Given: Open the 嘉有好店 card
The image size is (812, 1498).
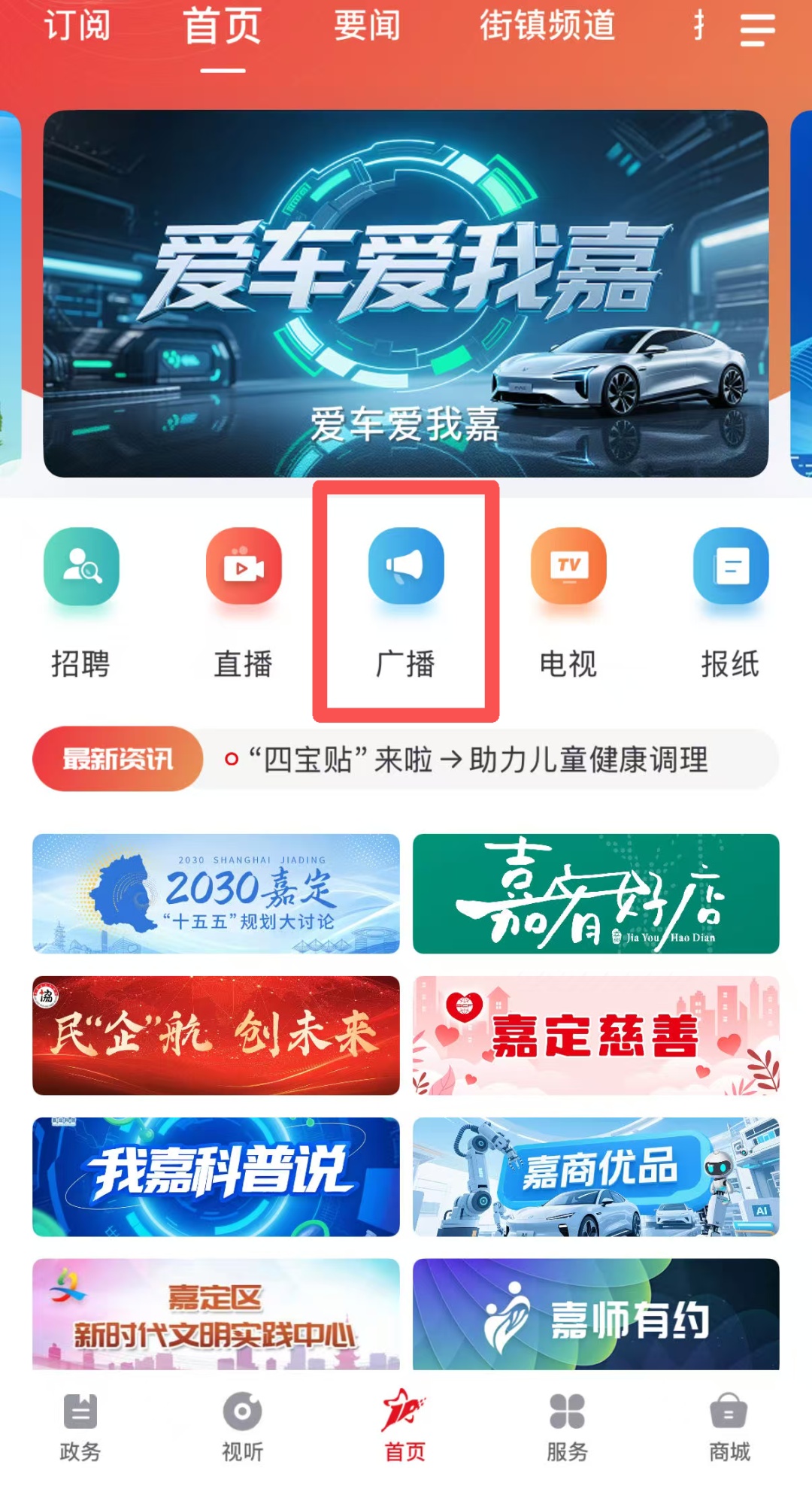Looking at the screenshot, I should pyautogui.click(x=595, y=893).
